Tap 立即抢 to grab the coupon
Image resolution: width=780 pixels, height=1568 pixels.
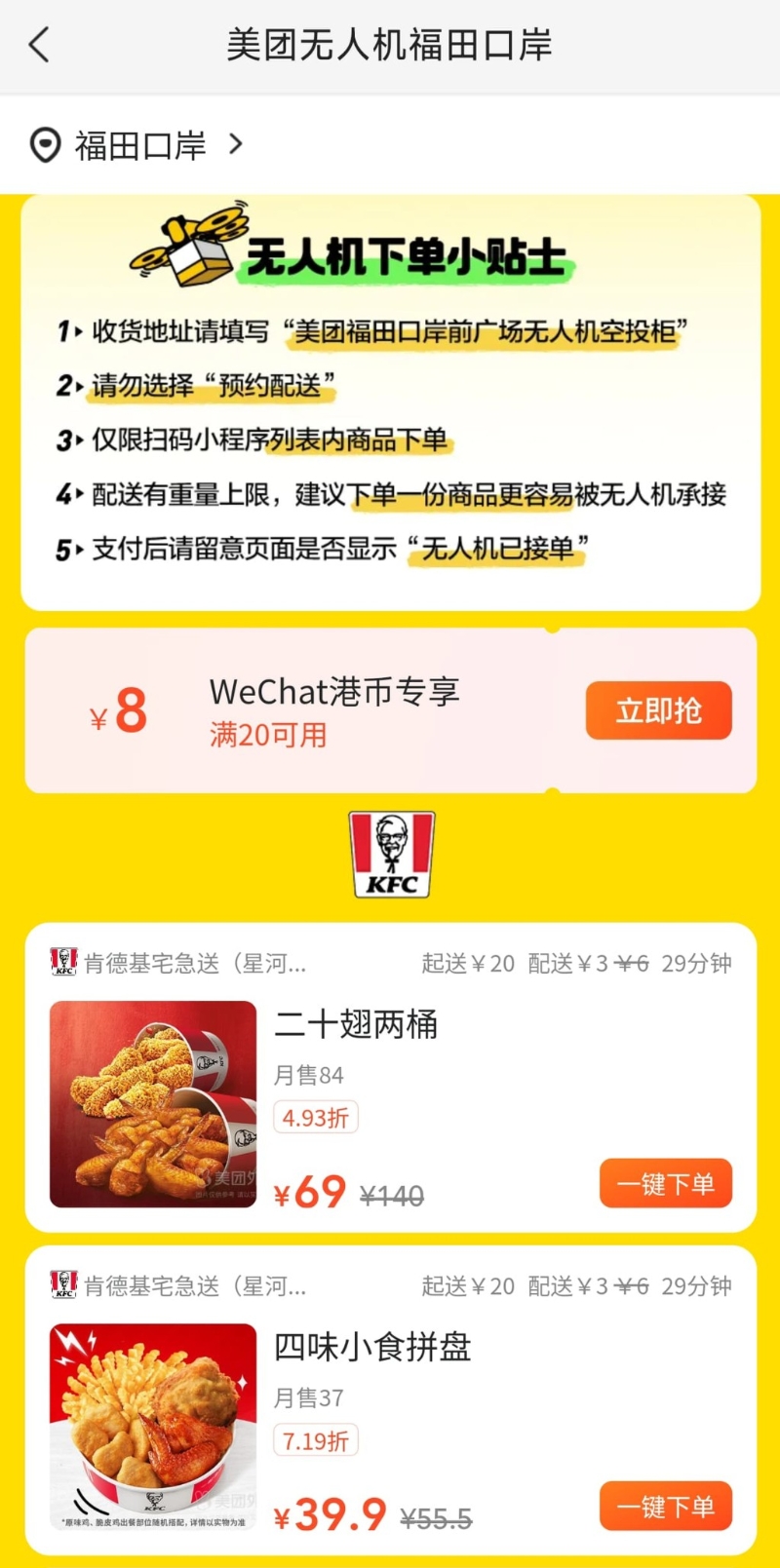click(658, 709)
